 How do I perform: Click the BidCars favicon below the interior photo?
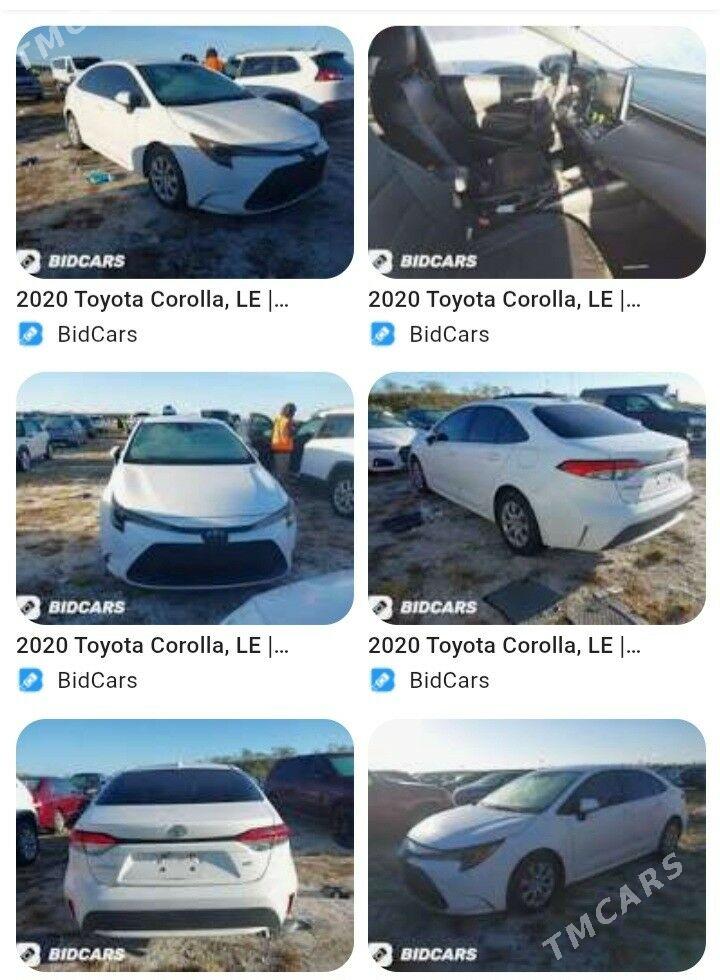383,334
